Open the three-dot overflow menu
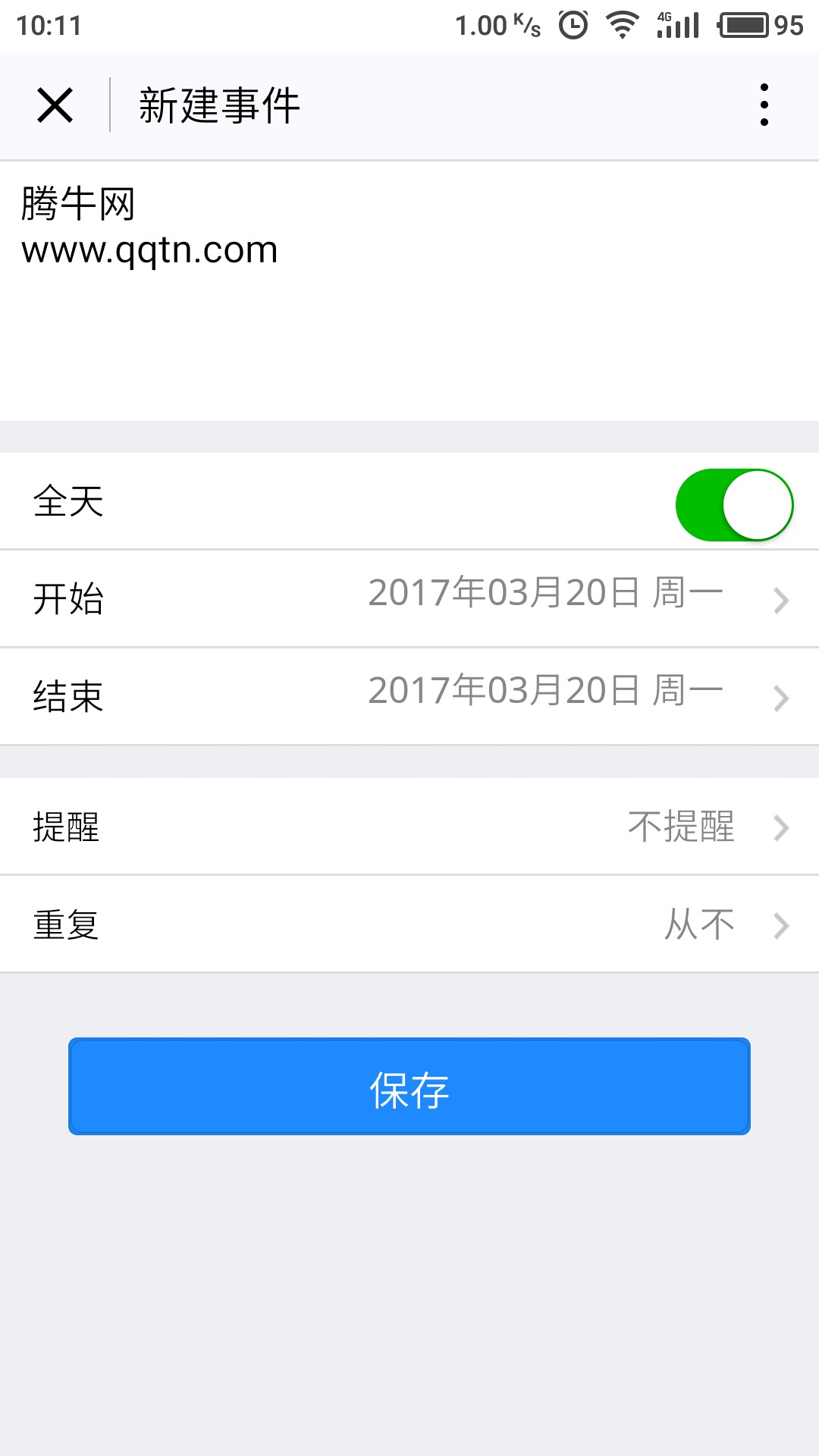The image size is (819, 1456). tap(764, 105)
